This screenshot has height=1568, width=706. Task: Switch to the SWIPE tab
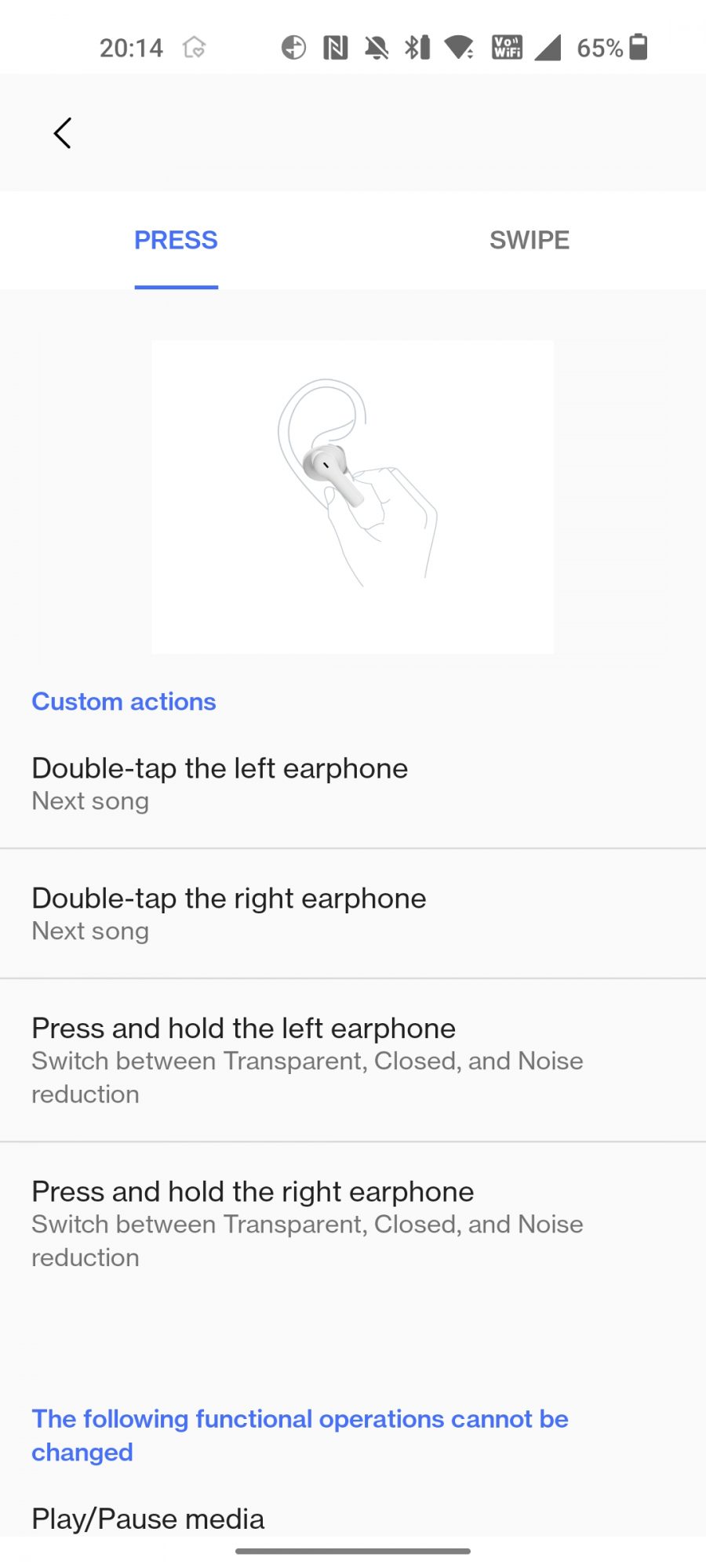(529, 240)
